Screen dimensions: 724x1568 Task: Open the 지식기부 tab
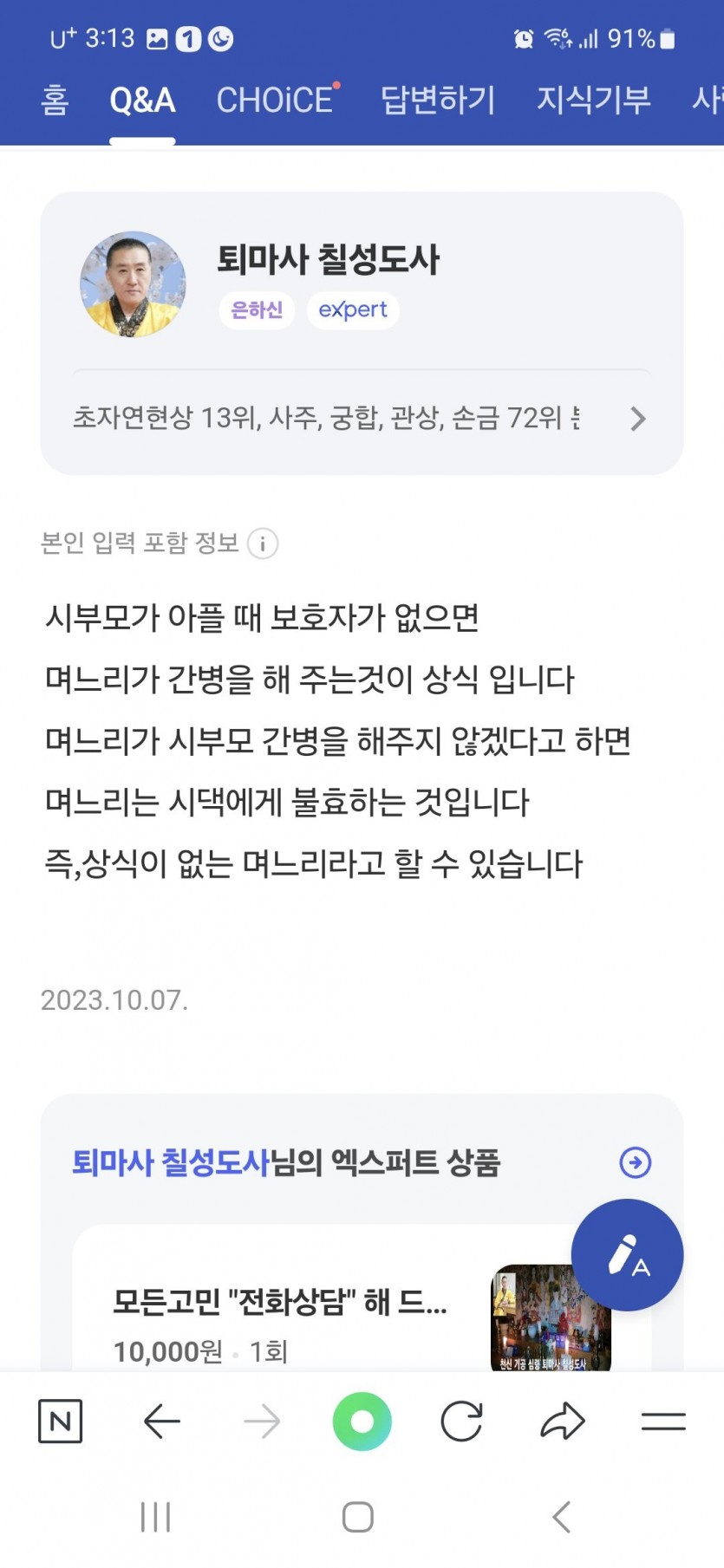pos(593,101)
